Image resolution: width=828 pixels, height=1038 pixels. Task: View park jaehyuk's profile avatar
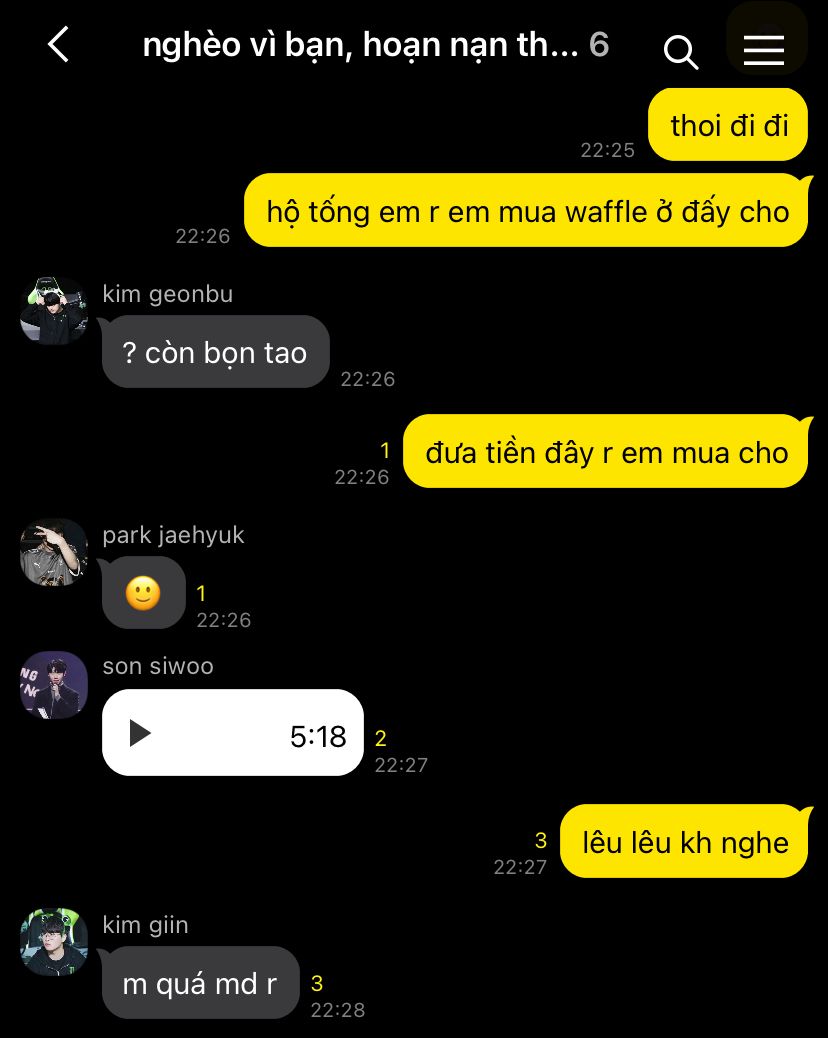coord(54,552)
